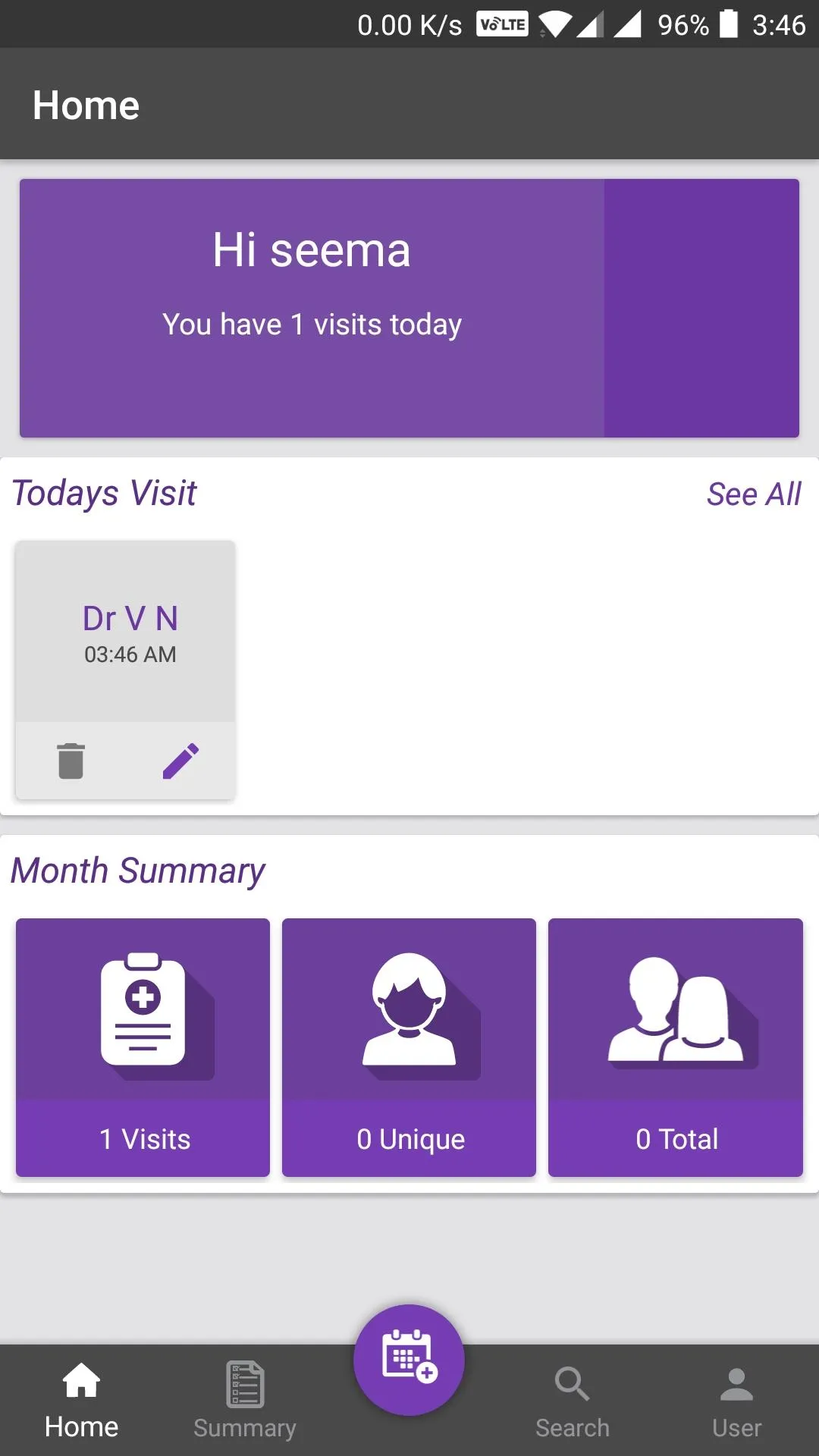Delete the Dr V N visit
819x1456 pixels.
71,761
